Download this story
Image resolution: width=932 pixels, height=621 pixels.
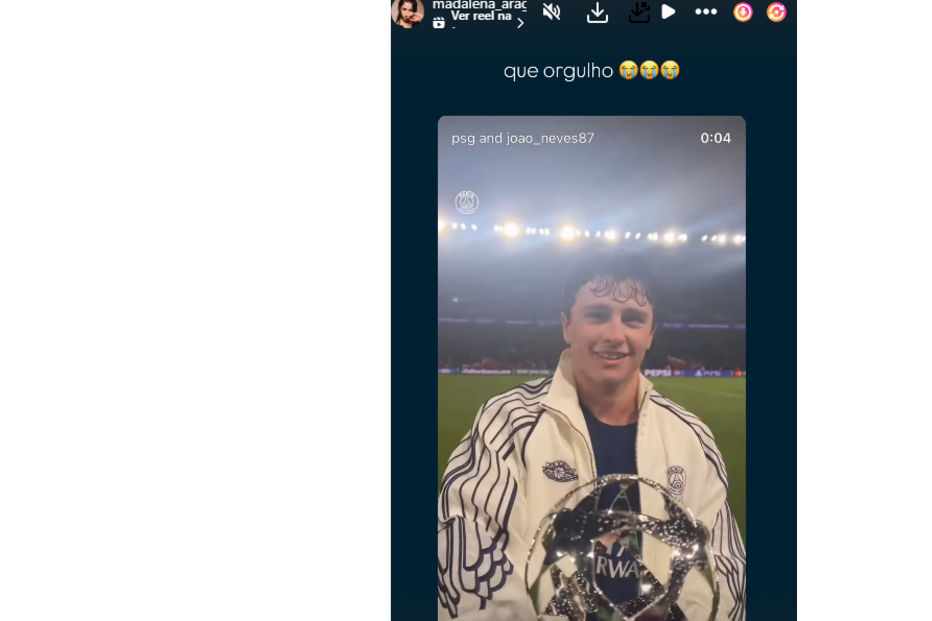(597, 12)
